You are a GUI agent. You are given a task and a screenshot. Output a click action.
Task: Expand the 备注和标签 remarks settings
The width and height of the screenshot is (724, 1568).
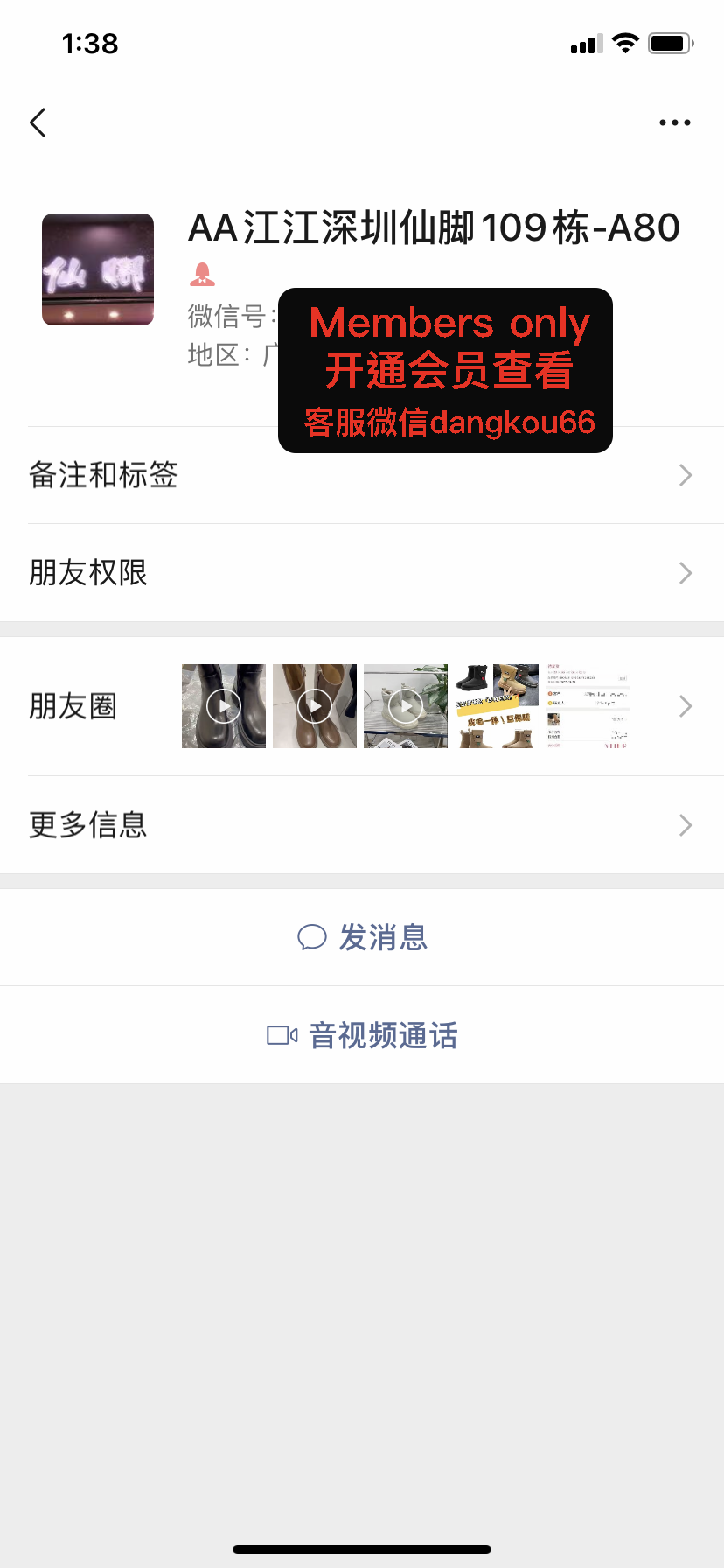[x=362, y=475]
